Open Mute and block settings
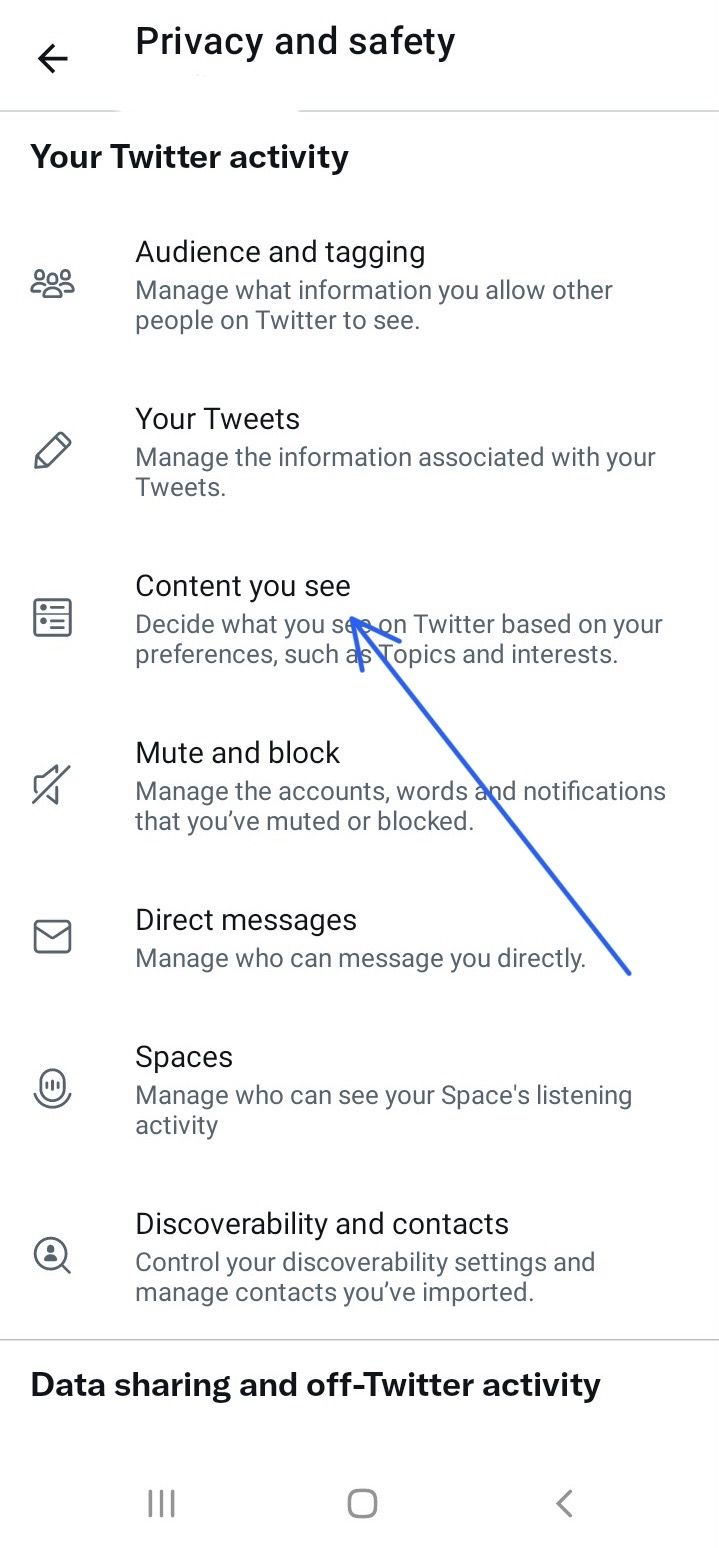The width and height of the screenshot is (719, 1548). tap(238, 753)
